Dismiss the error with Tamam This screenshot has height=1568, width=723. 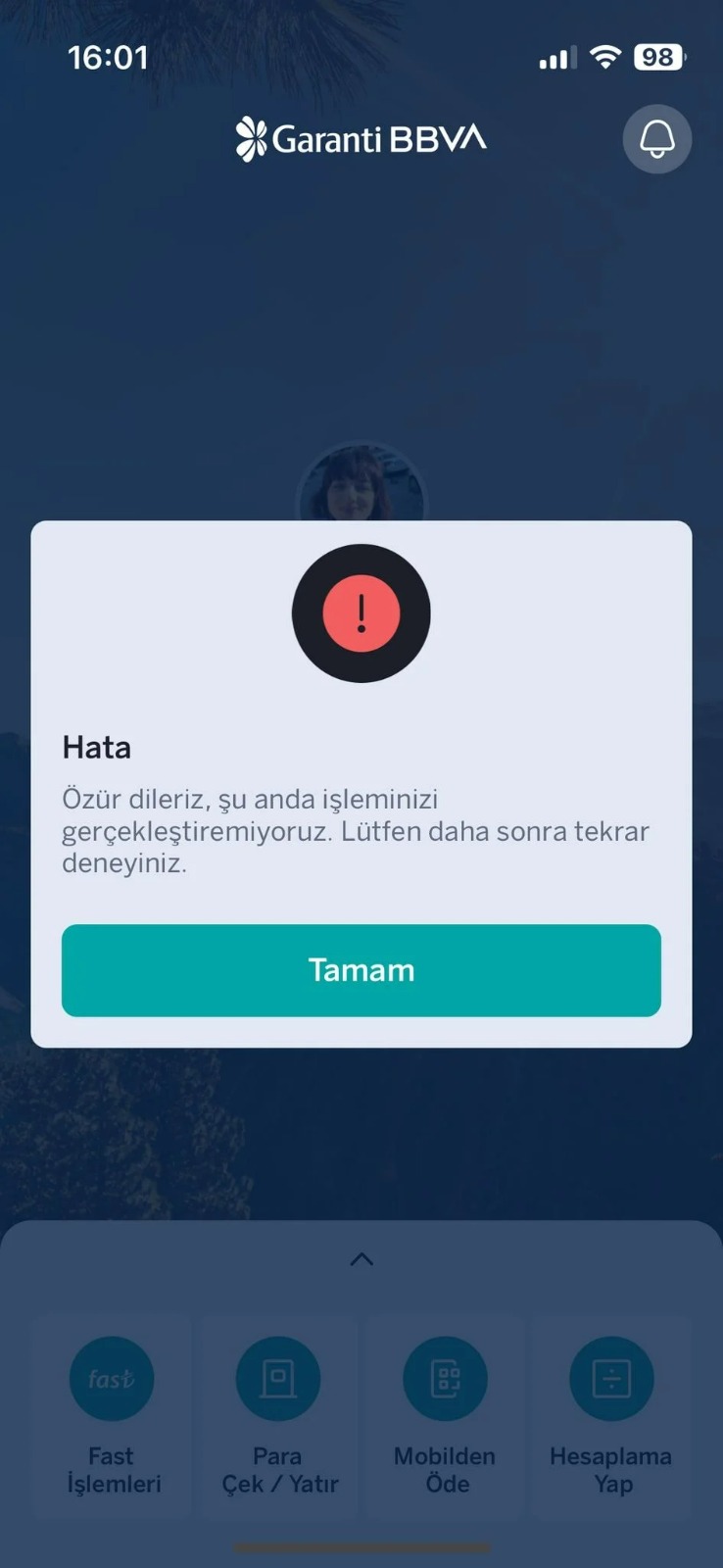tap(361, 970)
